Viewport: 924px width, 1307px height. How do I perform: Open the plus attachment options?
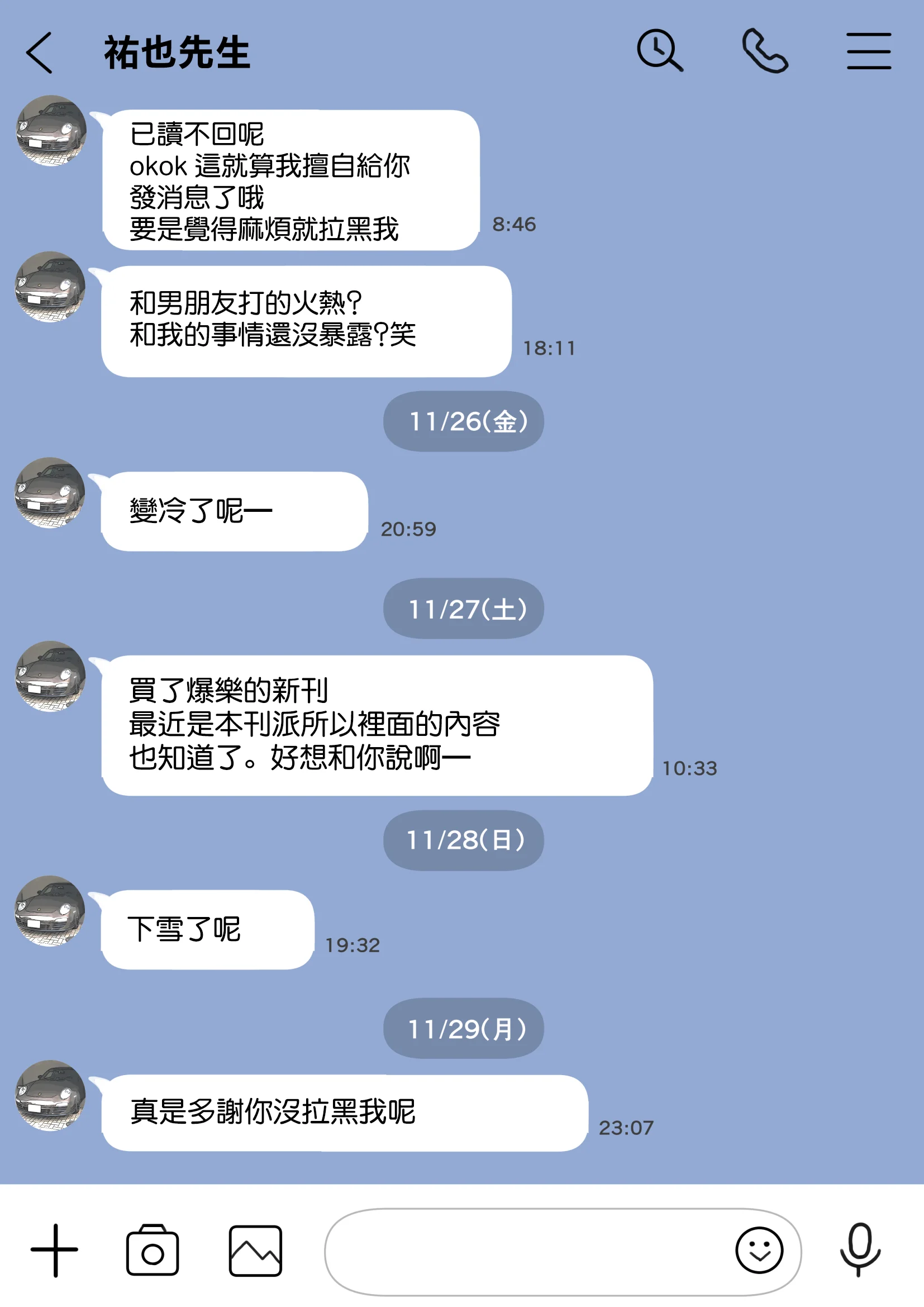[x=54, y=1251]
